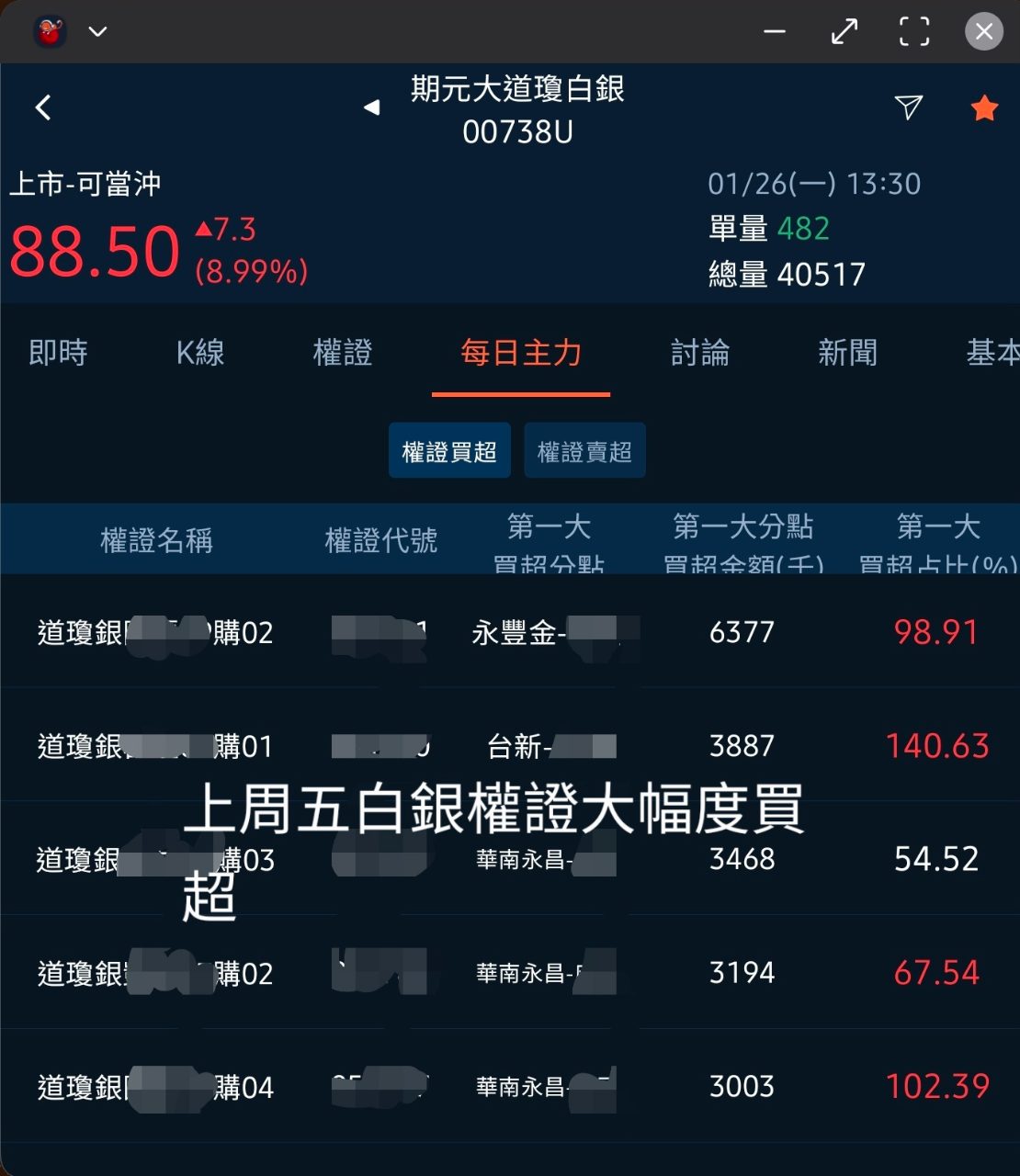
Task: Click the diagonal resize arrows icon
Action: [843, 31]
